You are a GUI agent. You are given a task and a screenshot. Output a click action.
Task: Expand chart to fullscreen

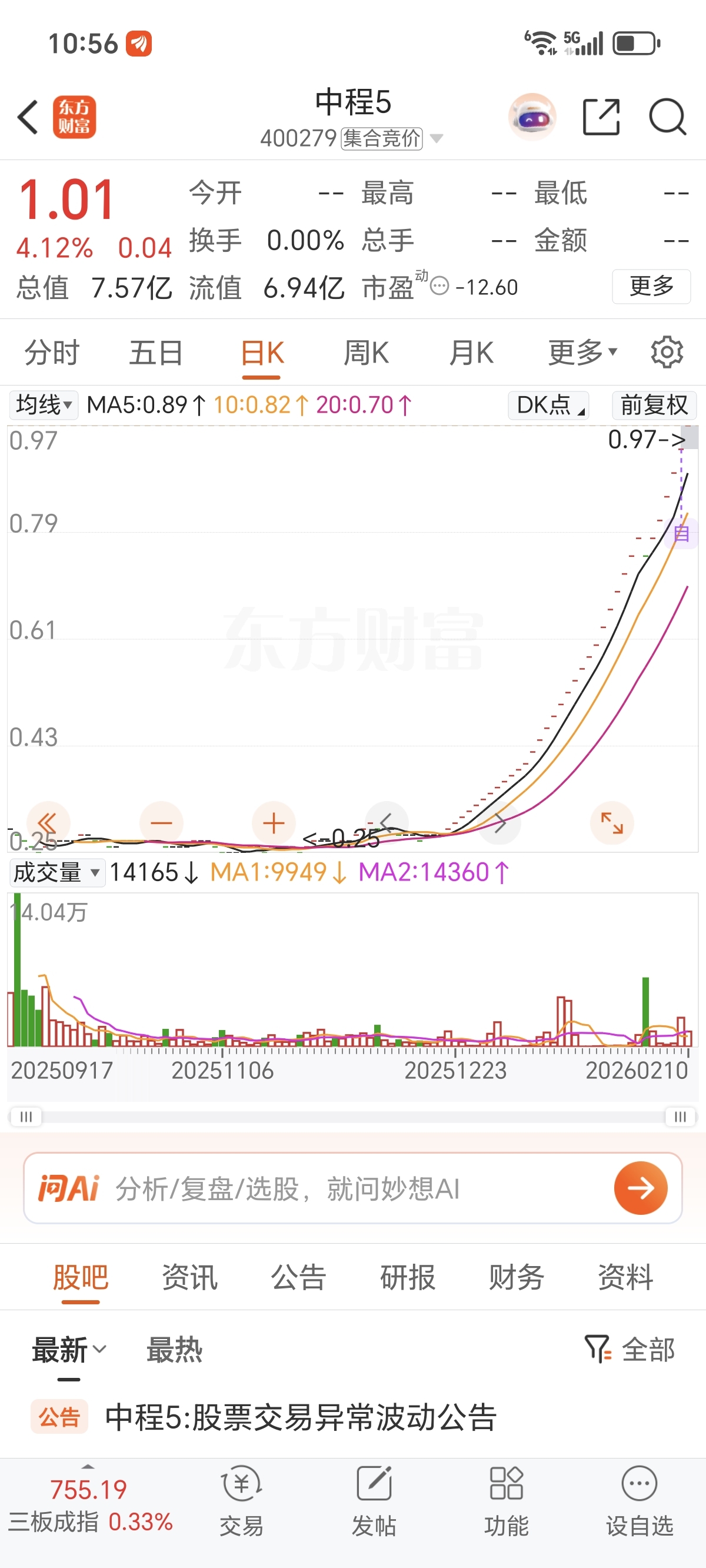[x=612, y=823]
